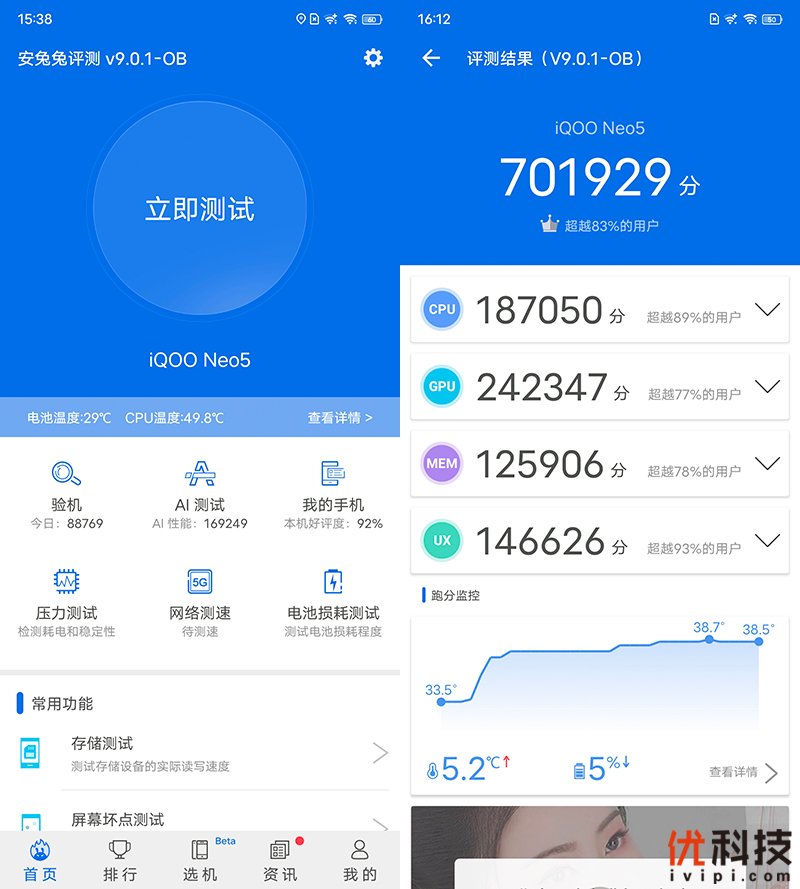Expand the MEM score details
The image size is (800, 889).
coord(767,464)
